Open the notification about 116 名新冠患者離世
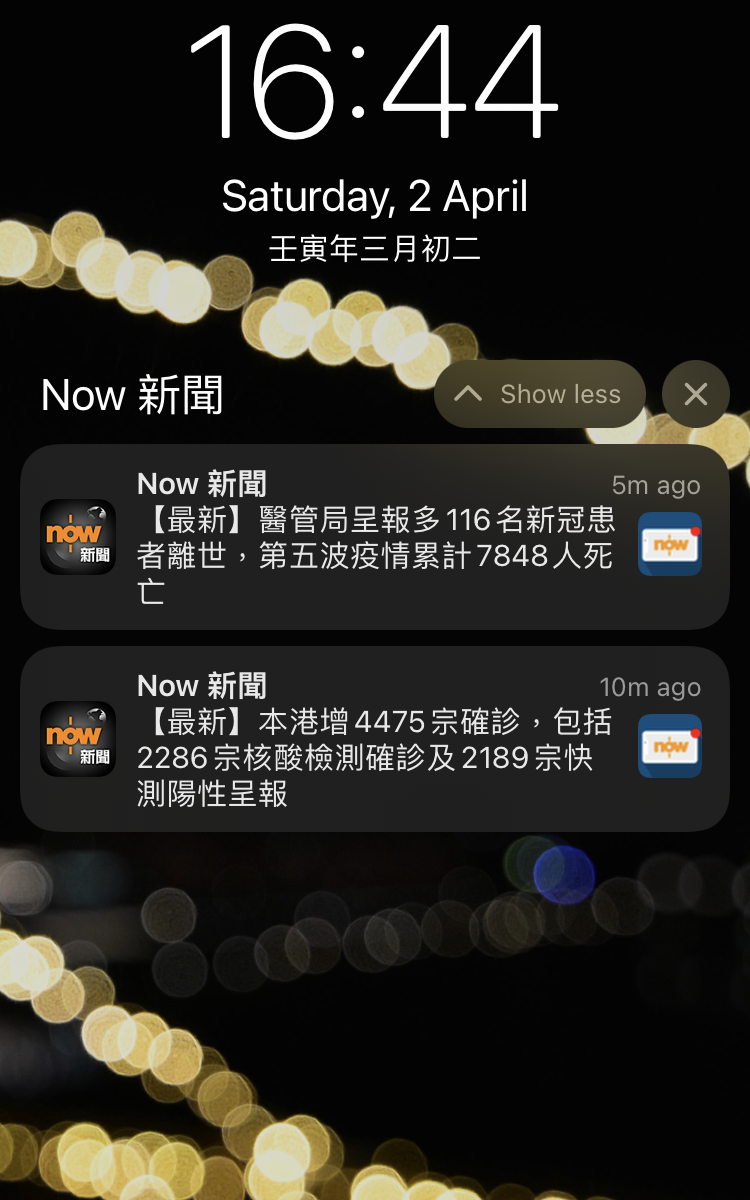Viewport: 750px width, 1200px height. pos(375,537)
